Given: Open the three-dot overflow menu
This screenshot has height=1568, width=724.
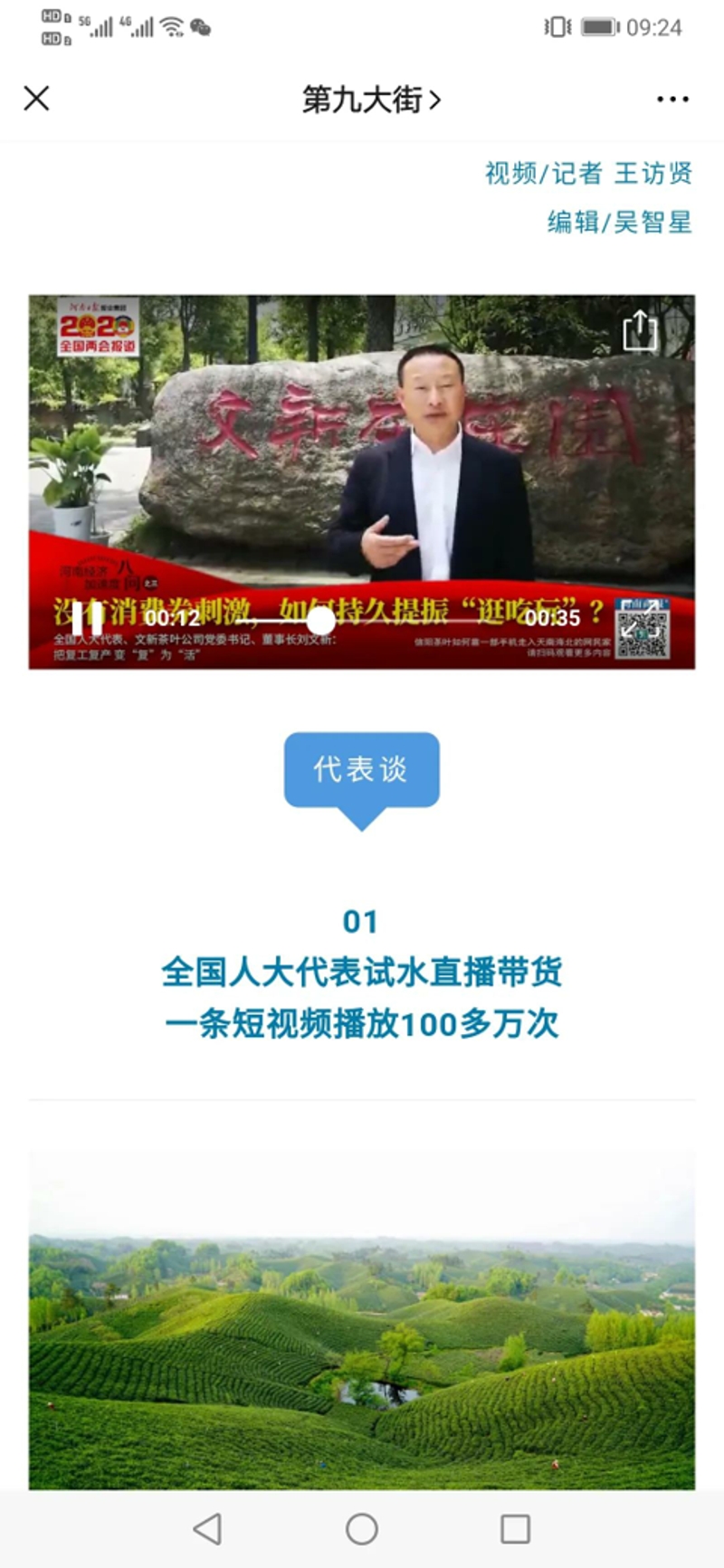Looking at the screenshot, I should (672, 100).
